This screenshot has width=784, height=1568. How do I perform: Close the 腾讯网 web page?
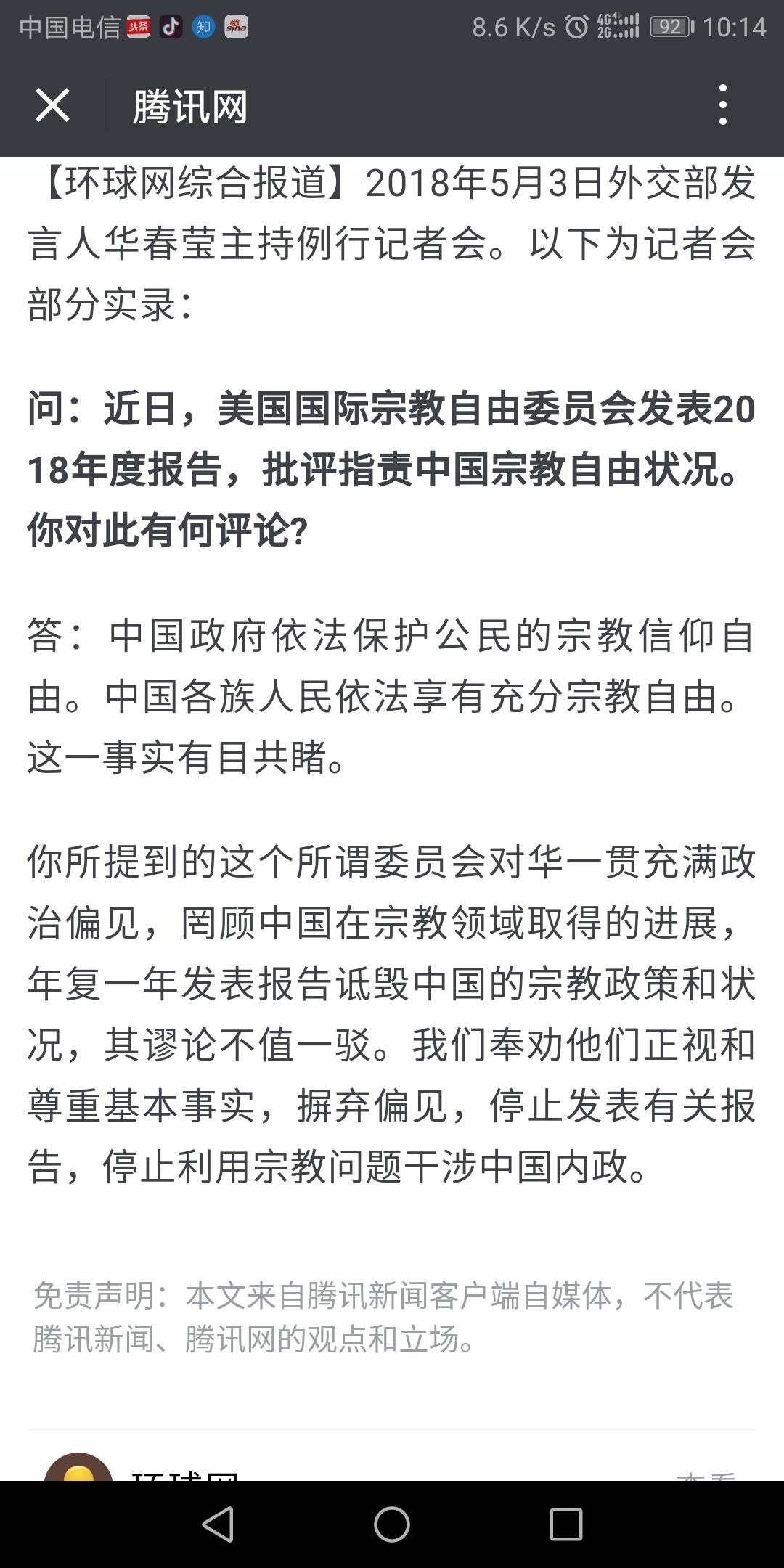[x=52, y=106]
